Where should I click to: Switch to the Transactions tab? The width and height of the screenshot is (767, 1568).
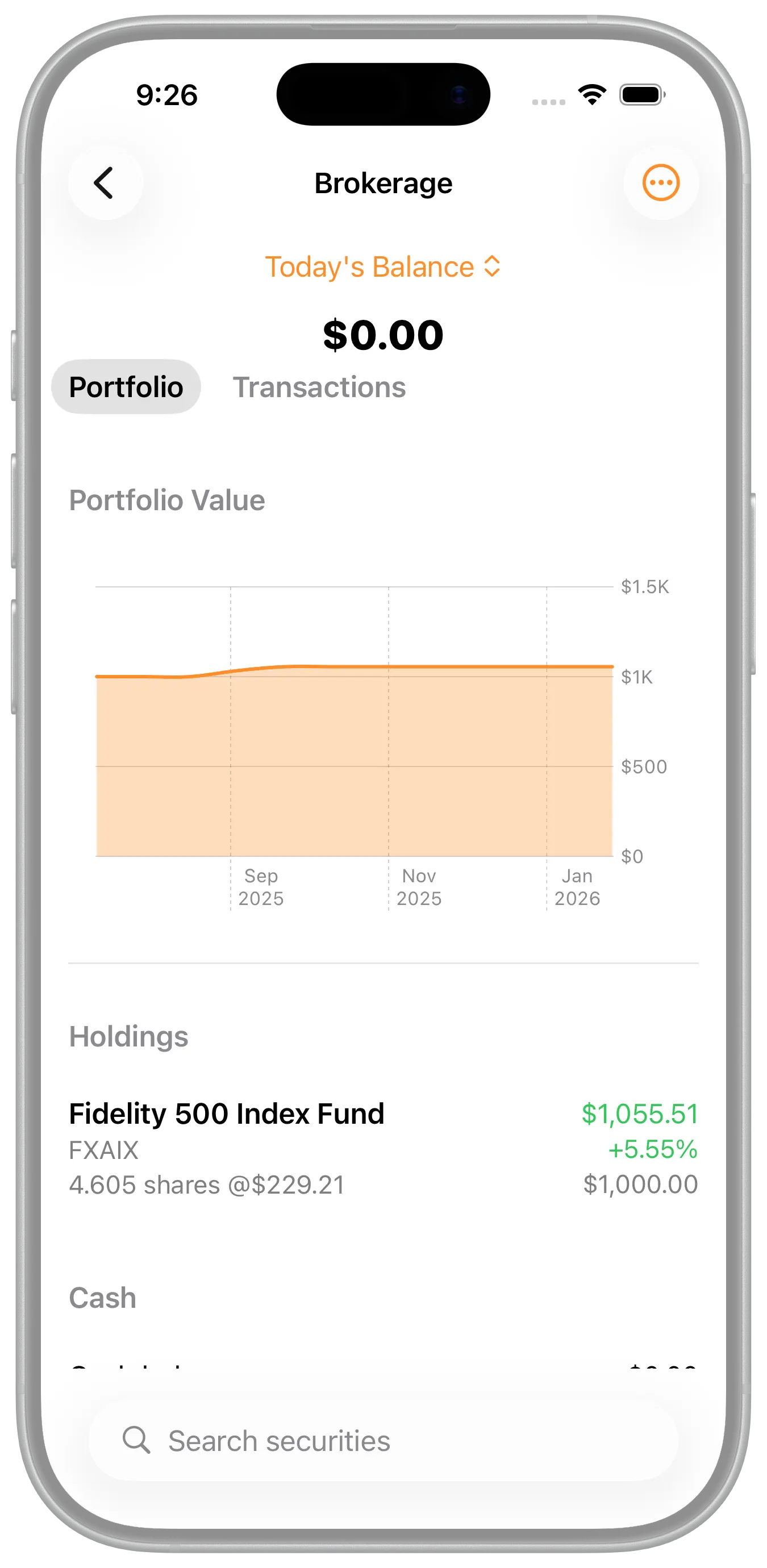click(x=319, y=387)
